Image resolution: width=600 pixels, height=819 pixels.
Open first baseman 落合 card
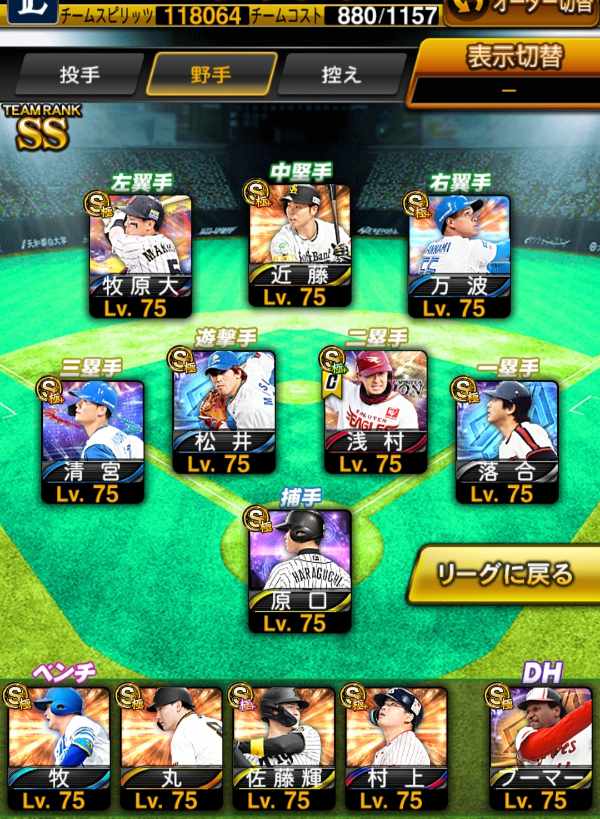[507, 442]
